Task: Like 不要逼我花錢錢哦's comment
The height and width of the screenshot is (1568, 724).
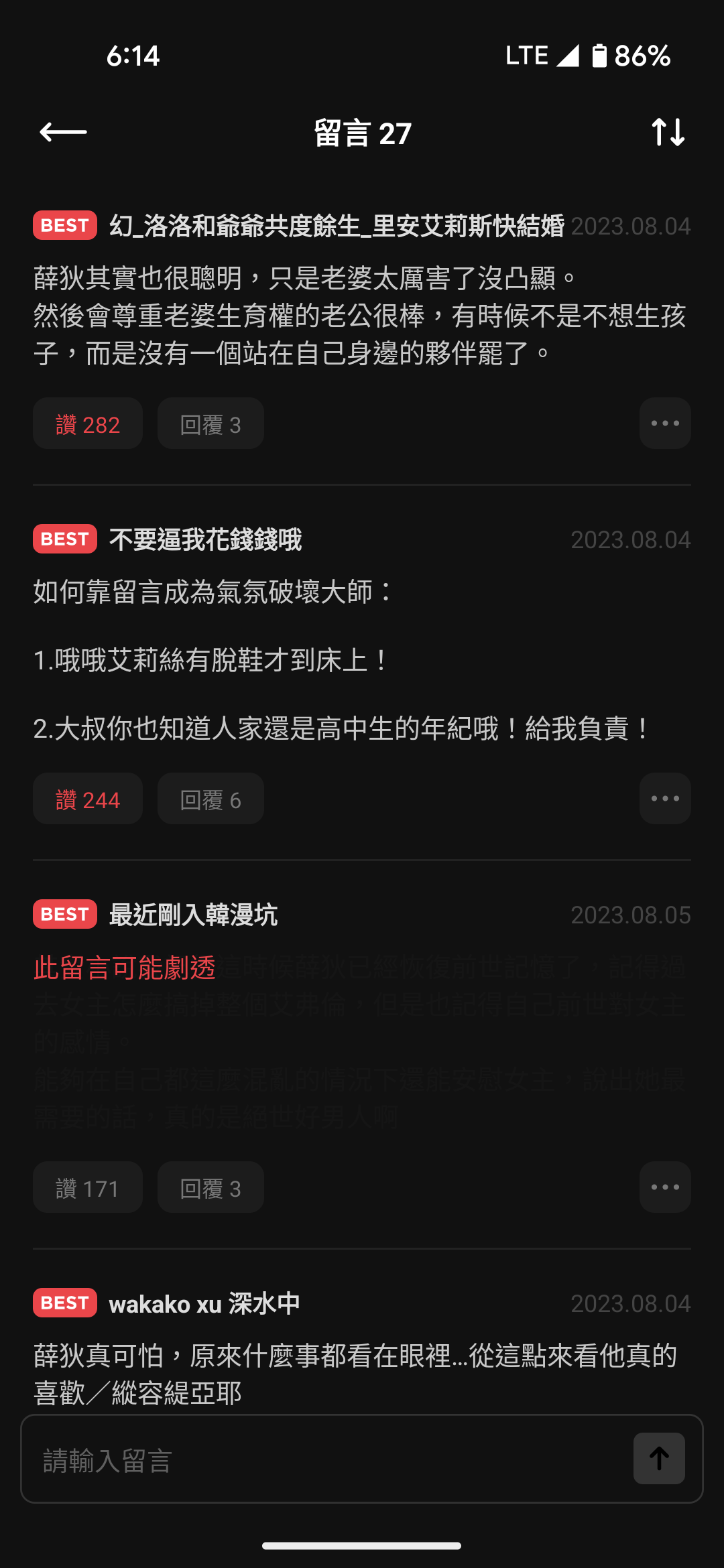Action: [x=88, y=799]
